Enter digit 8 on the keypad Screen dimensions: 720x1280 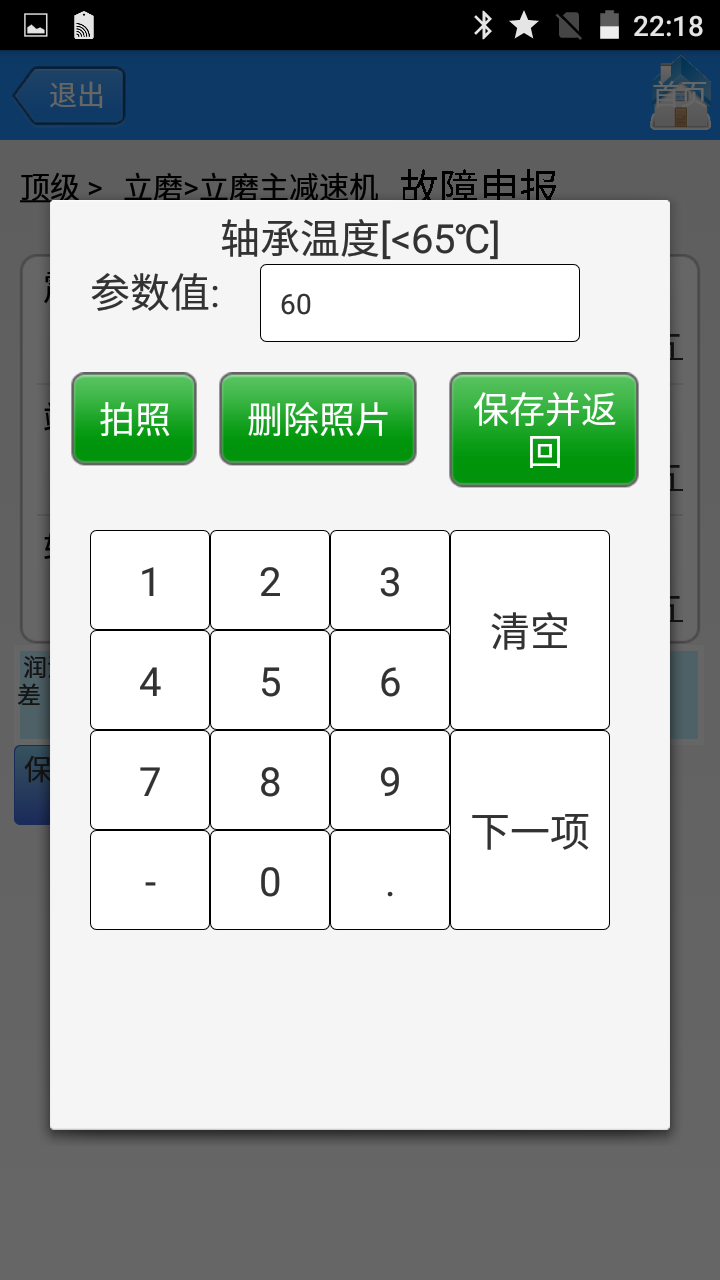point(270,780)
